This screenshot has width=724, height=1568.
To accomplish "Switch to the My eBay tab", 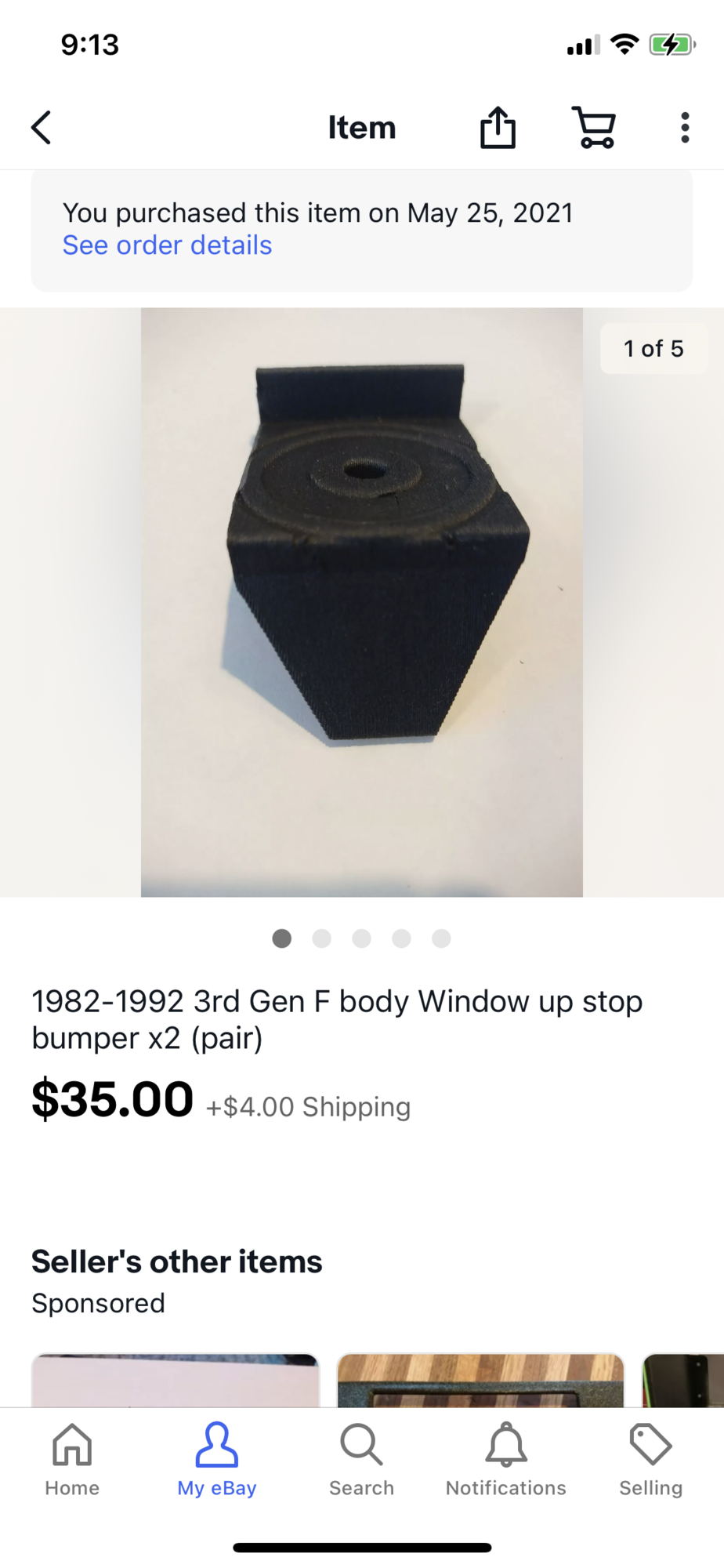I will point(217,1460).
